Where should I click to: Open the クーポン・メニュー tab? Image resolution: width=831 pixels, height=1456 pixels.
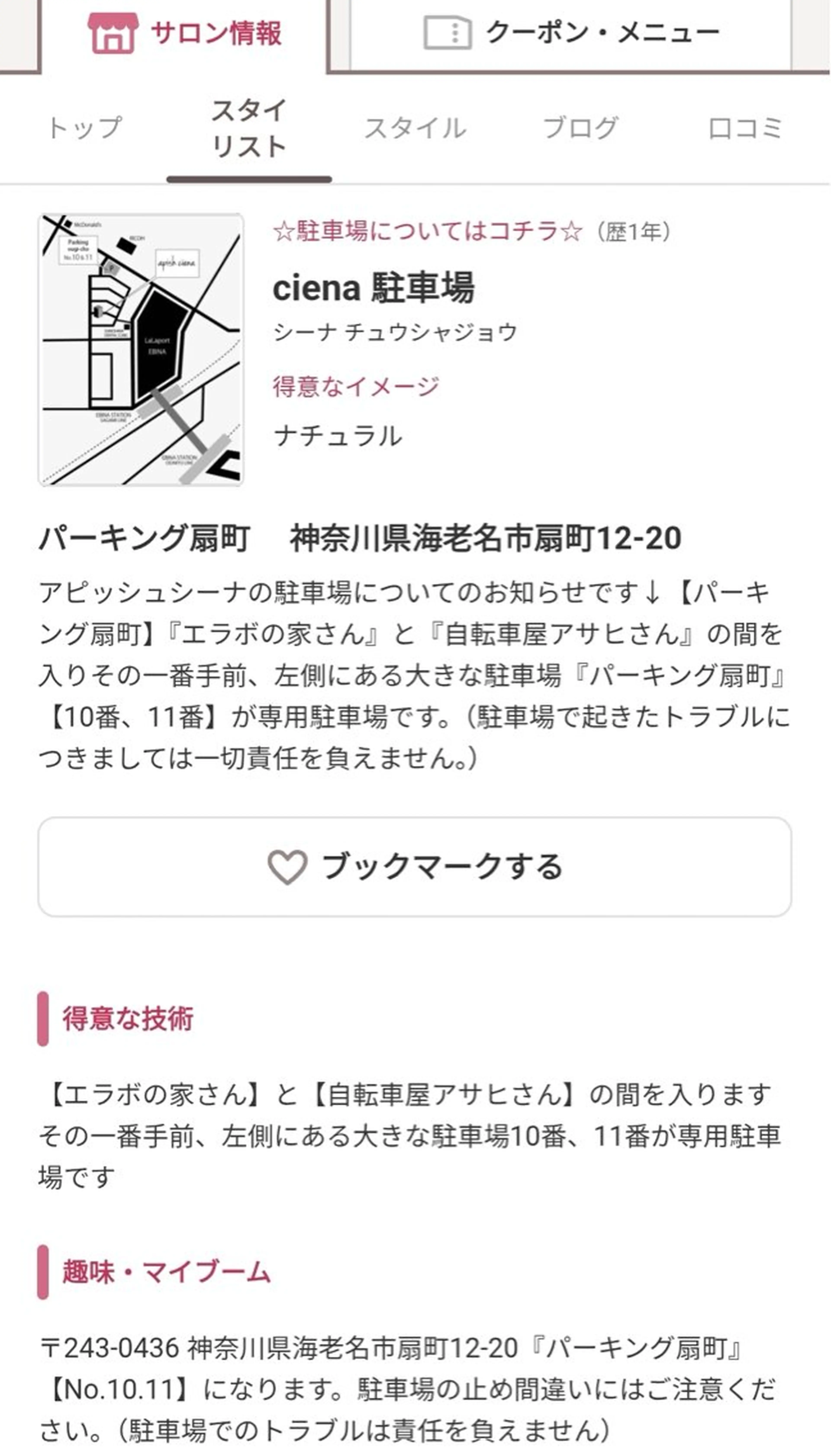(571, 33)
